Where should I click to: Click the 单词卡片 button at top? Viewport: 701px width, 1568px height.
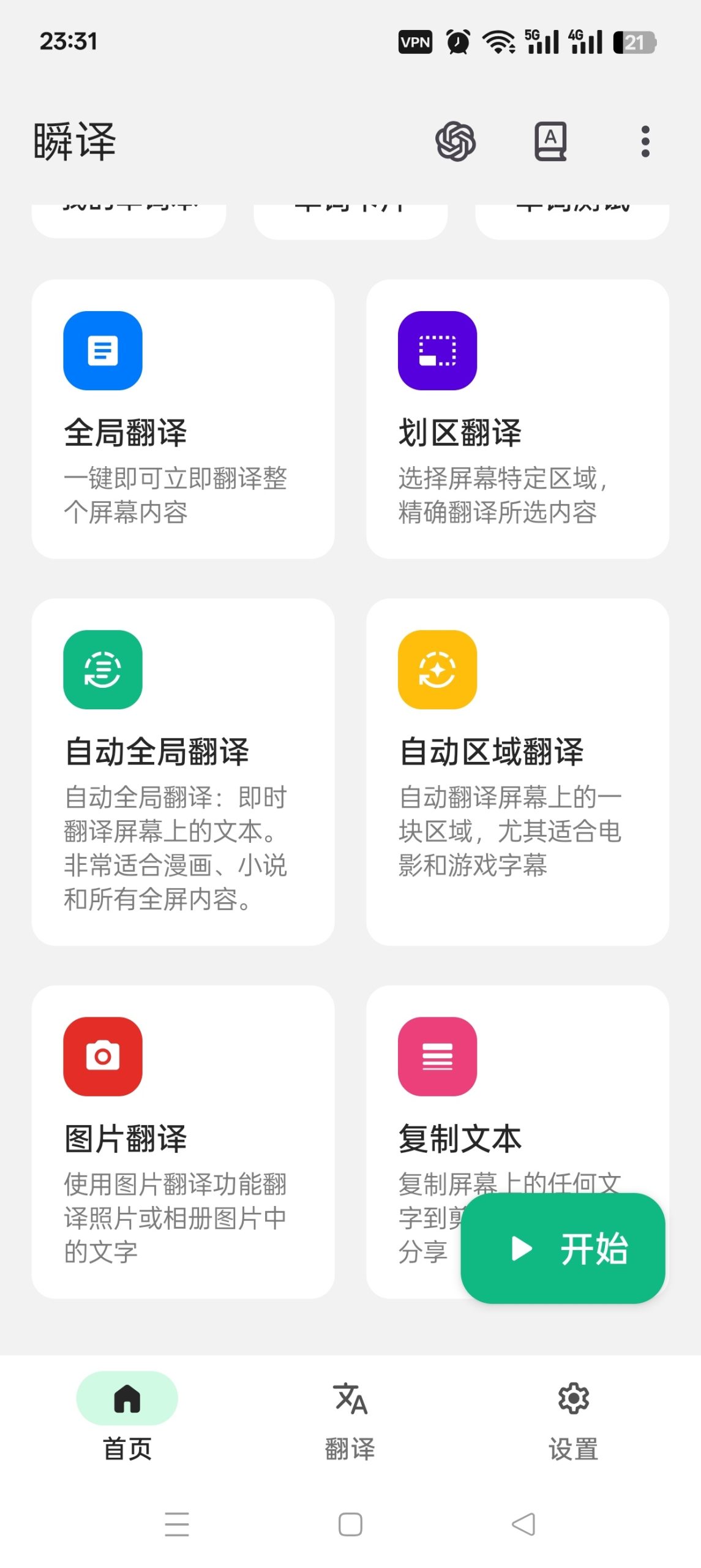tap(350, 211)
